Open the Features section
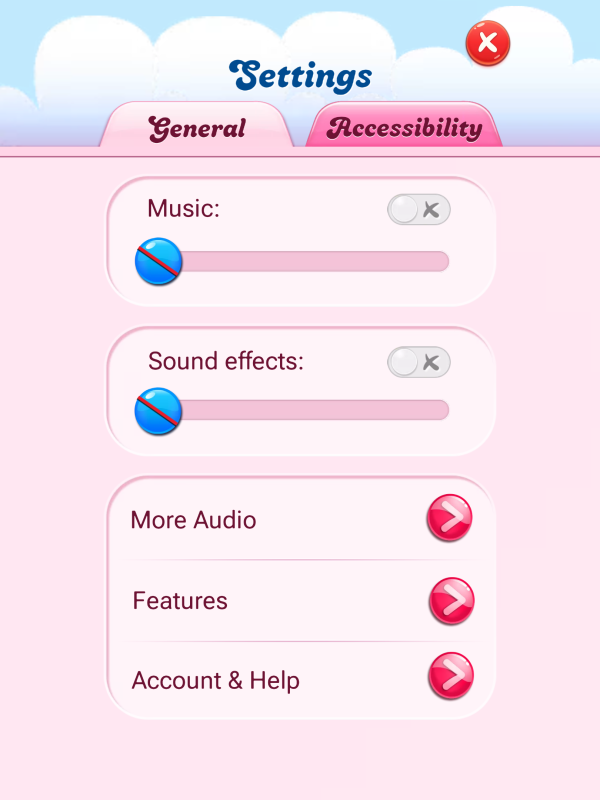Image resolution: width=600 pixels, height=800 pixels. click(451, 600)
